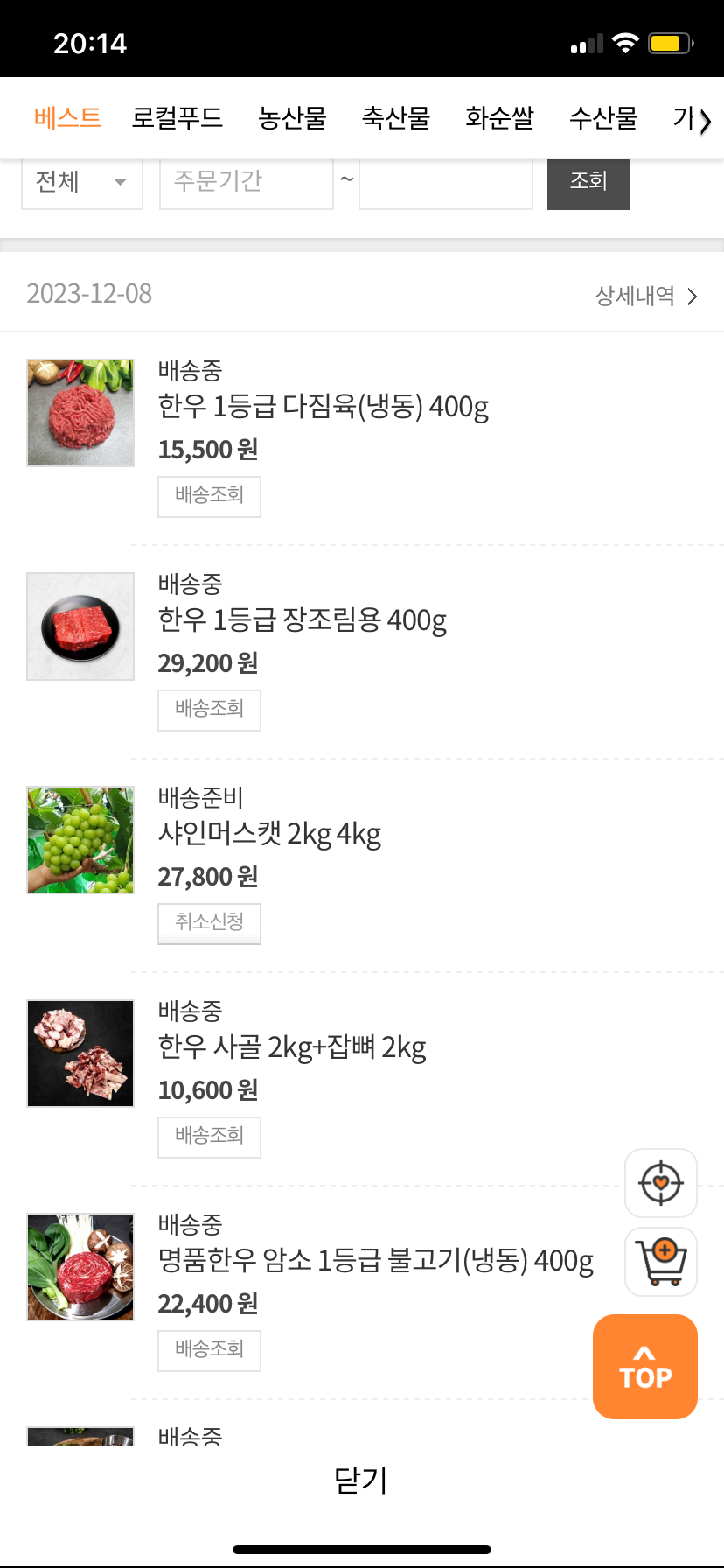Request cancellation of 샤인머스캣 2kg 4kg
724x1568 pixels.
[209, 923]
